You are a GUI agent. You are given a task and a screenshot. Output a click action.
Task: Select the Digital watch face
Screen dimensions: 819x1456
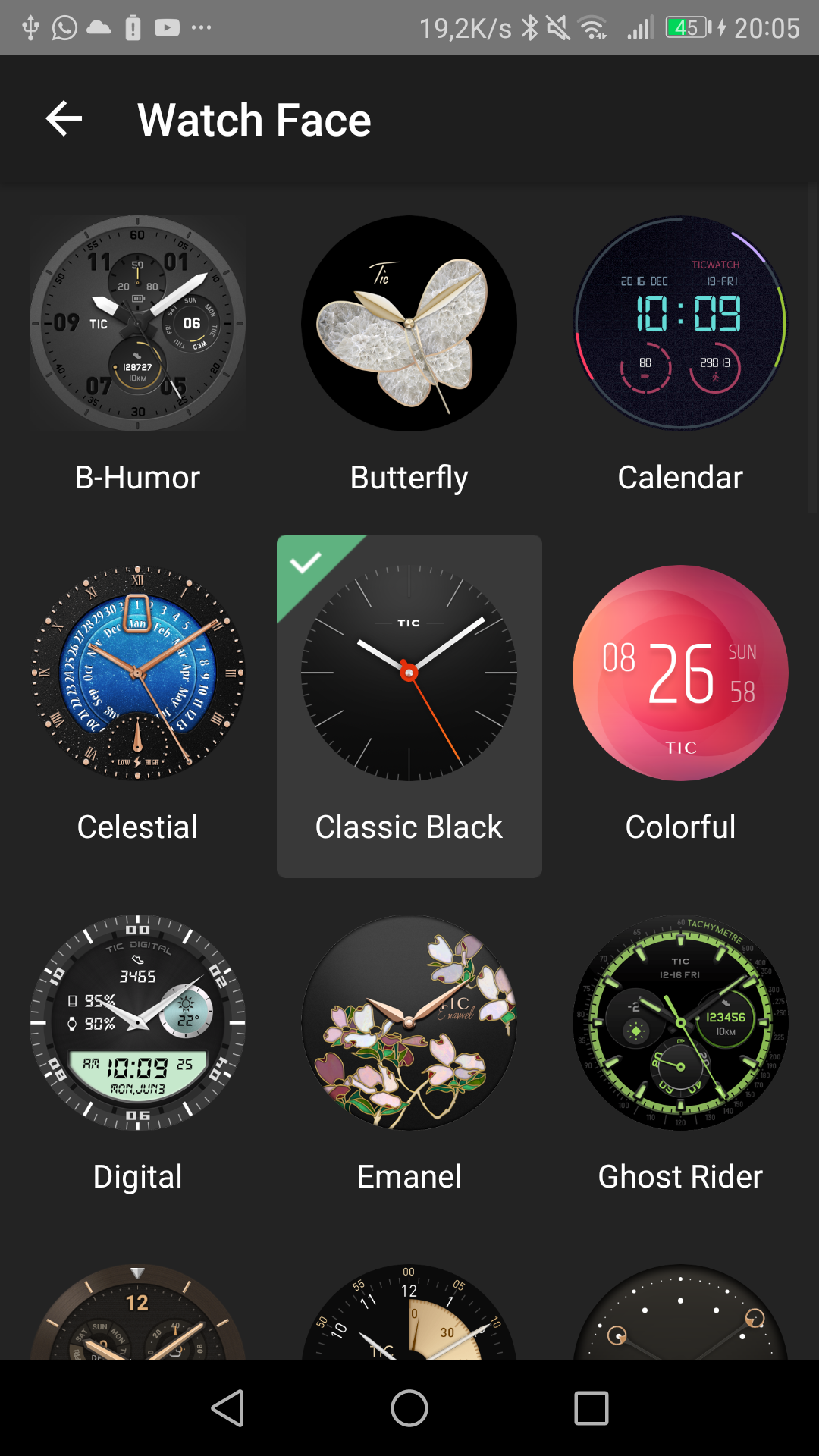[137, 1022]
